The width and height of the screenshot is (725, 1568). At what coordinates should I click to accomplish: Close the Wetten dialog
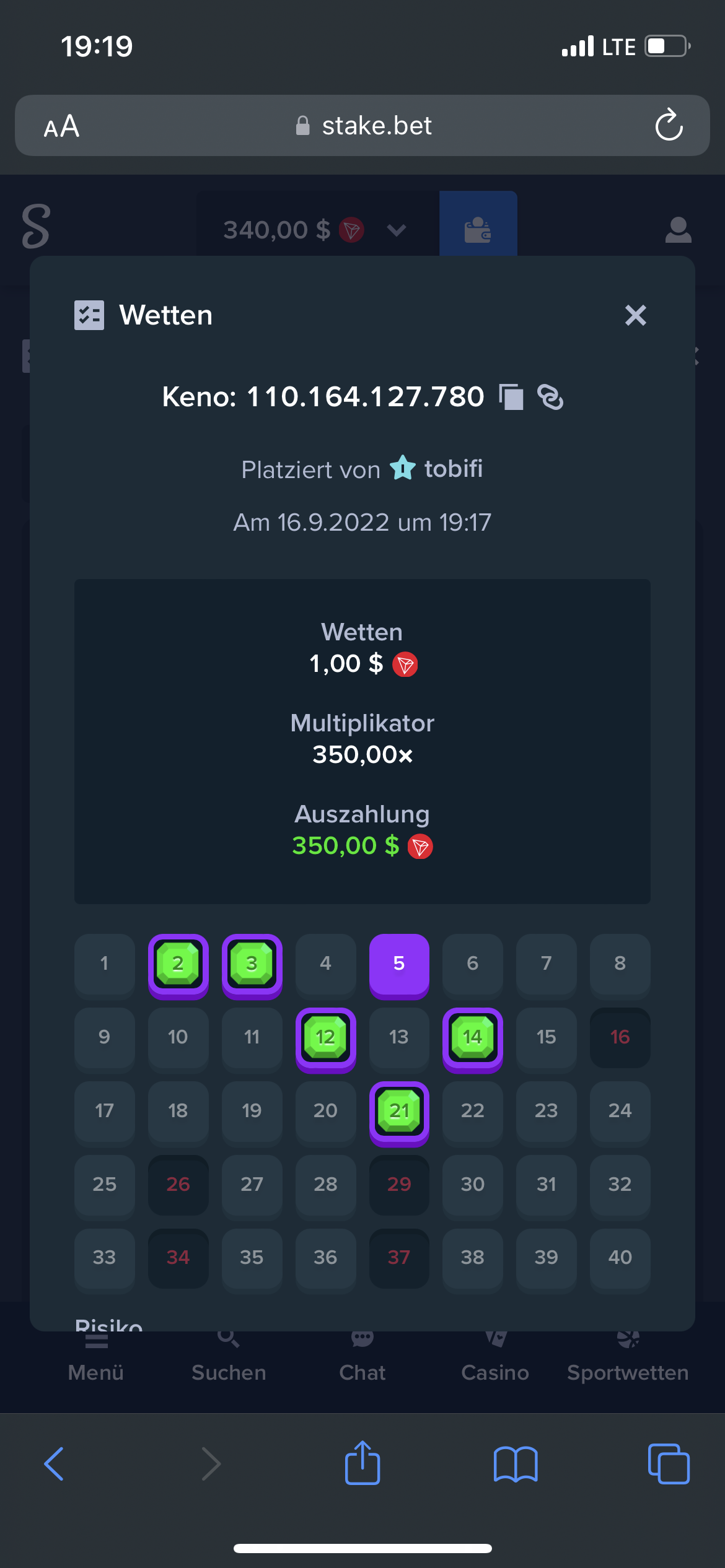(635, 315)
